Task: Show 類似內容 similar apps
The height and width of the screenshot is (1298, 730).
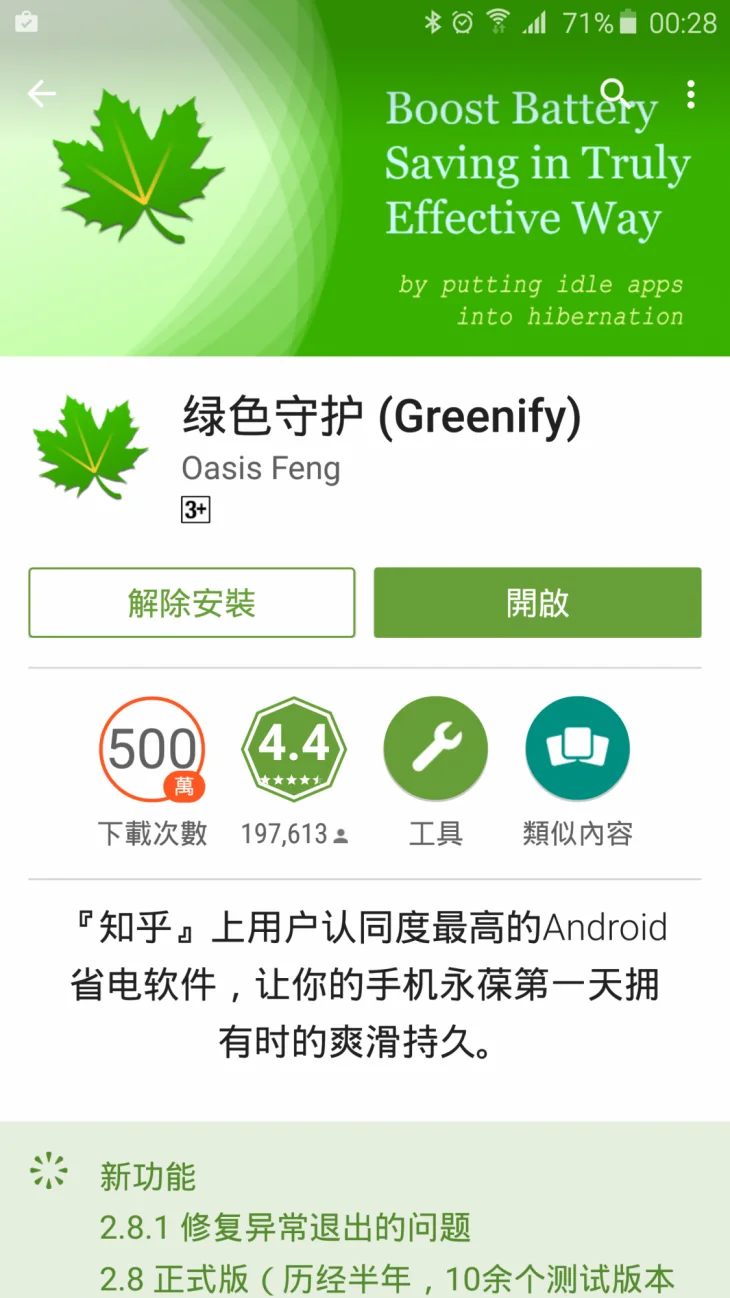Action: [577, 750]
